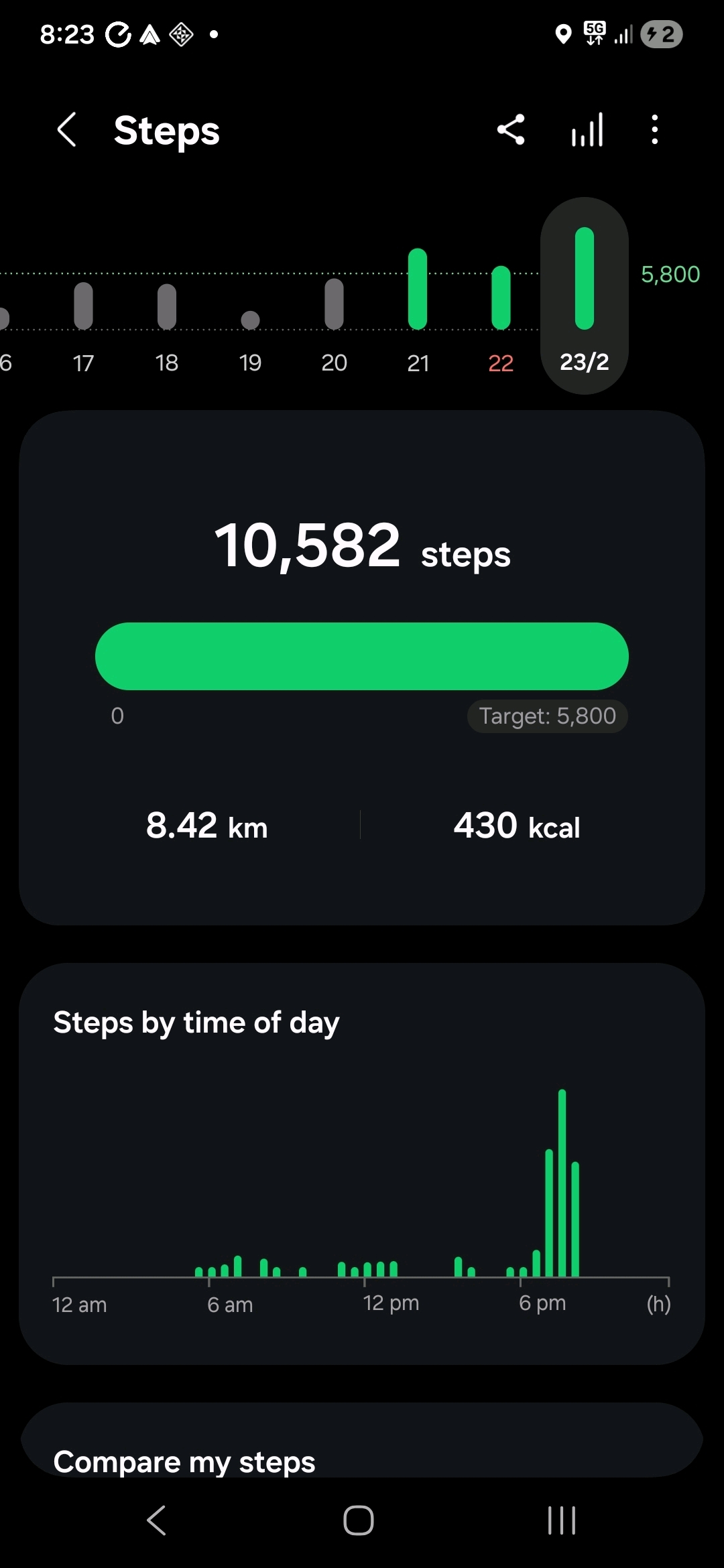Select day 18 in the date strip
This screenshot has height=1568, width=724.
tap(167, 322)
